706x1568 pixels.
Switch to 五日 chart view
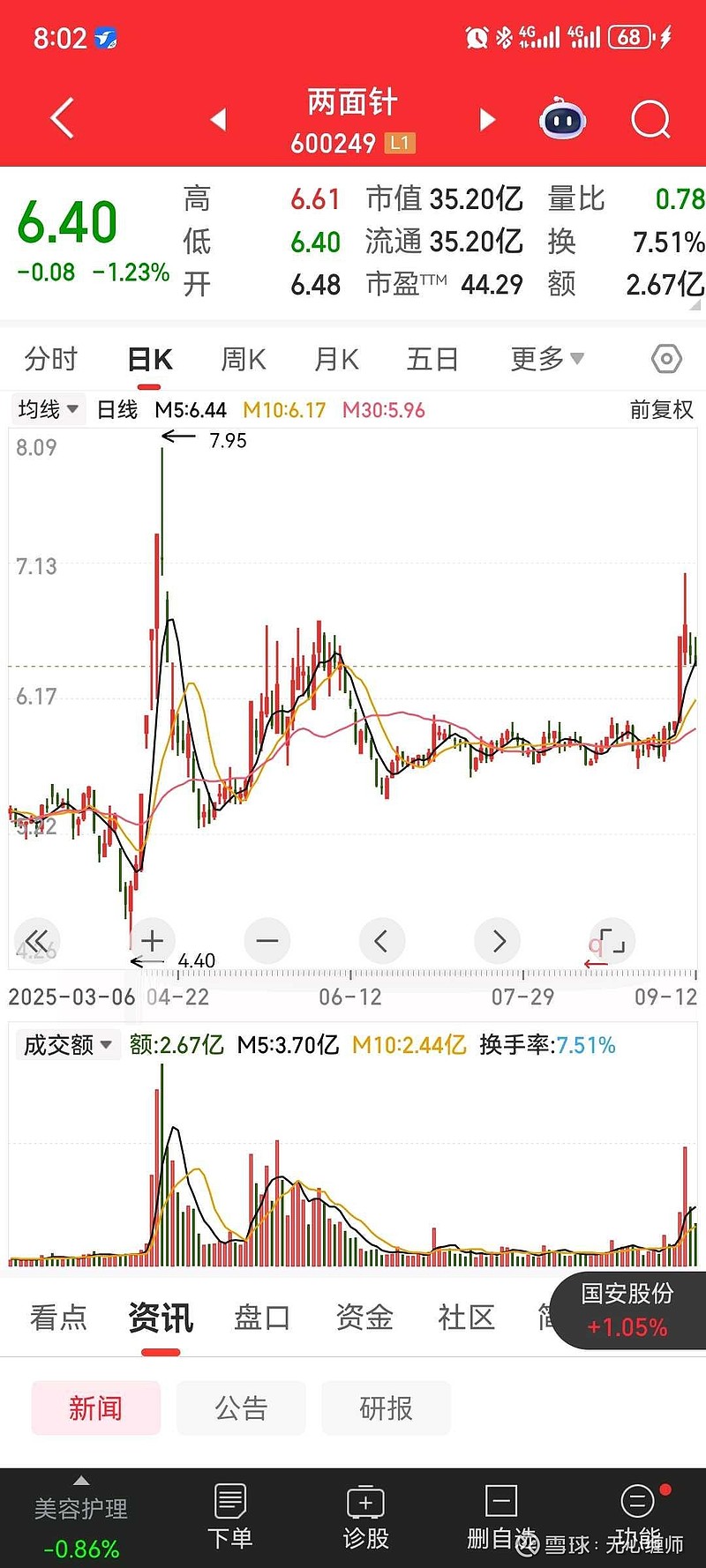pos(432,359)
